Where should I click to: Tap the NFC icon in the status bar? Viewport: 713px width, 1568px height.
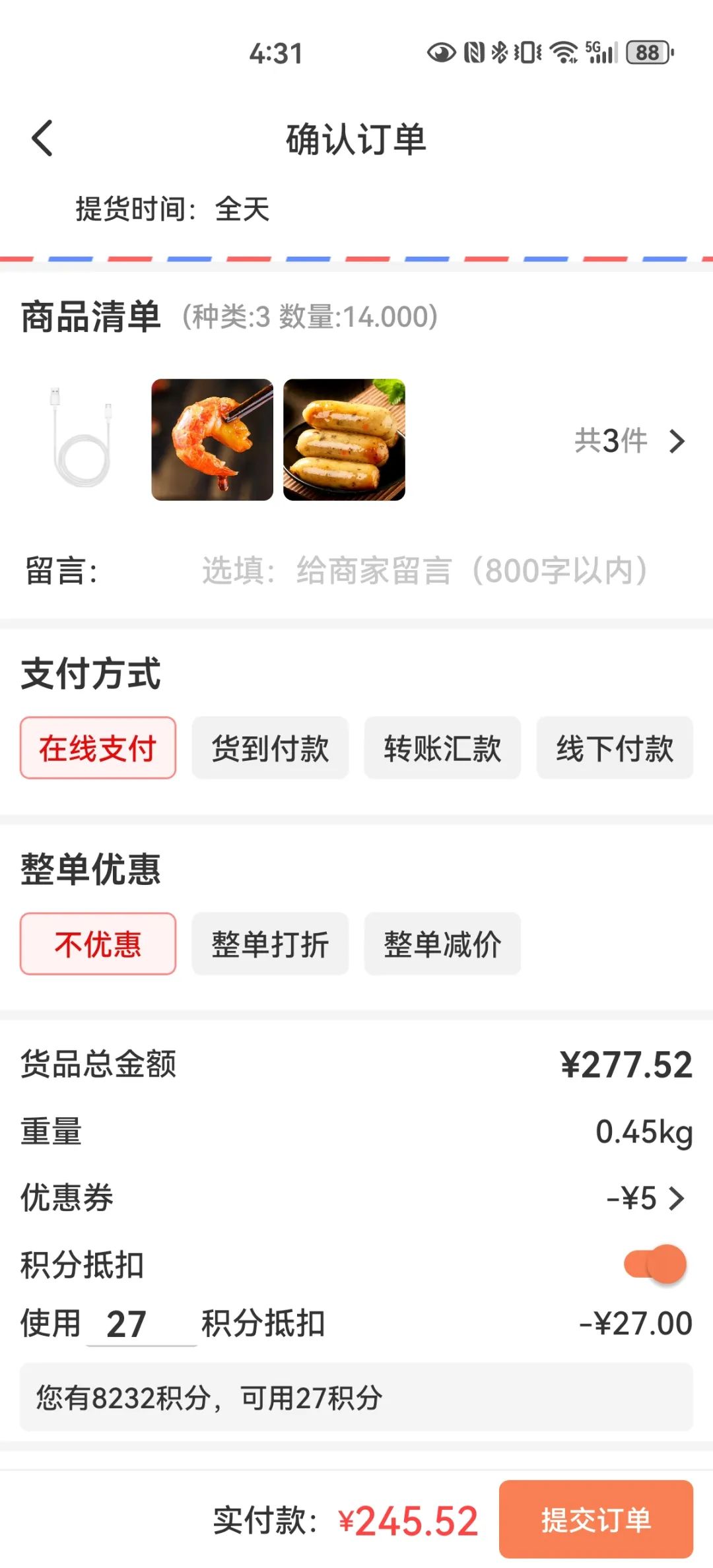473,53
